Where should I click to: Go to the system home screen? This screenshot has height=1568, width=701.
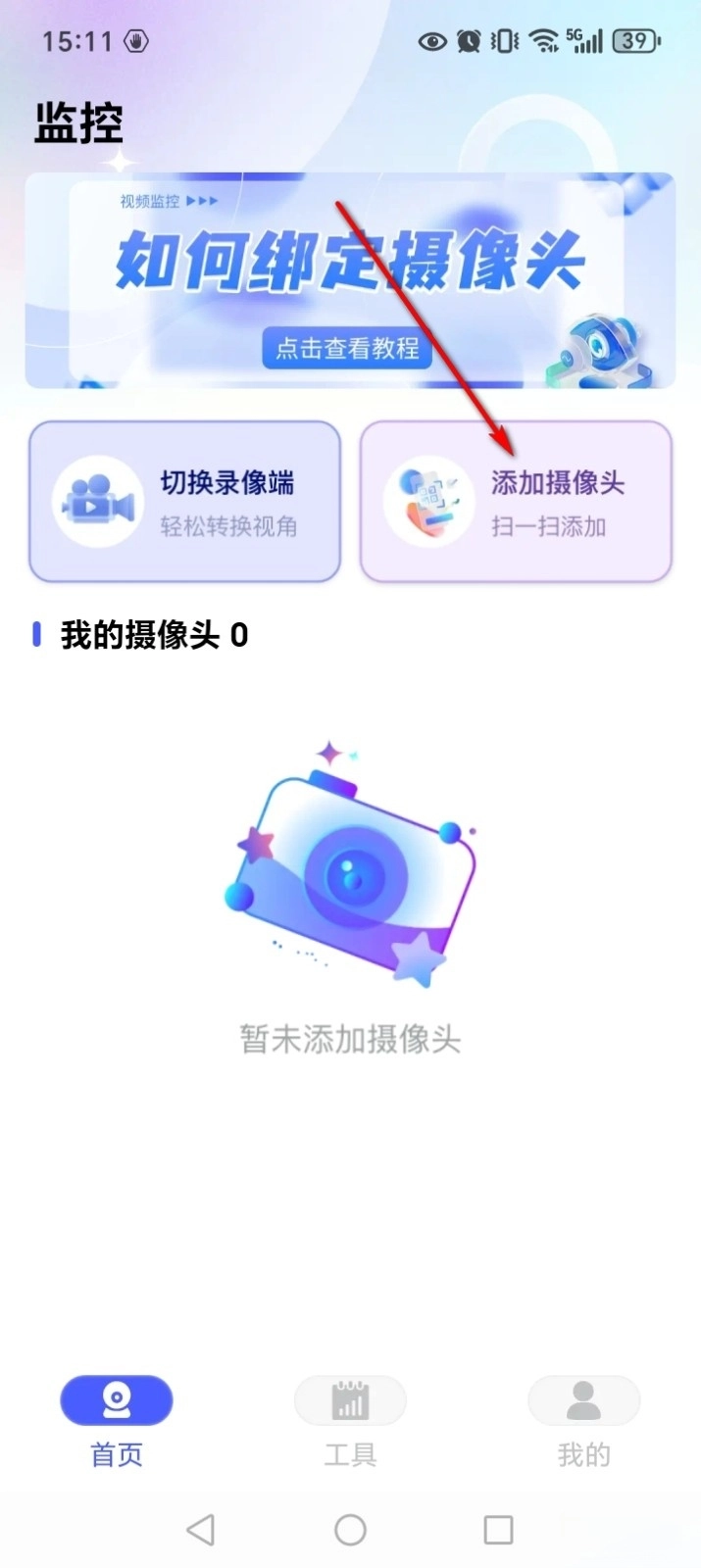tap(350, 1529)
